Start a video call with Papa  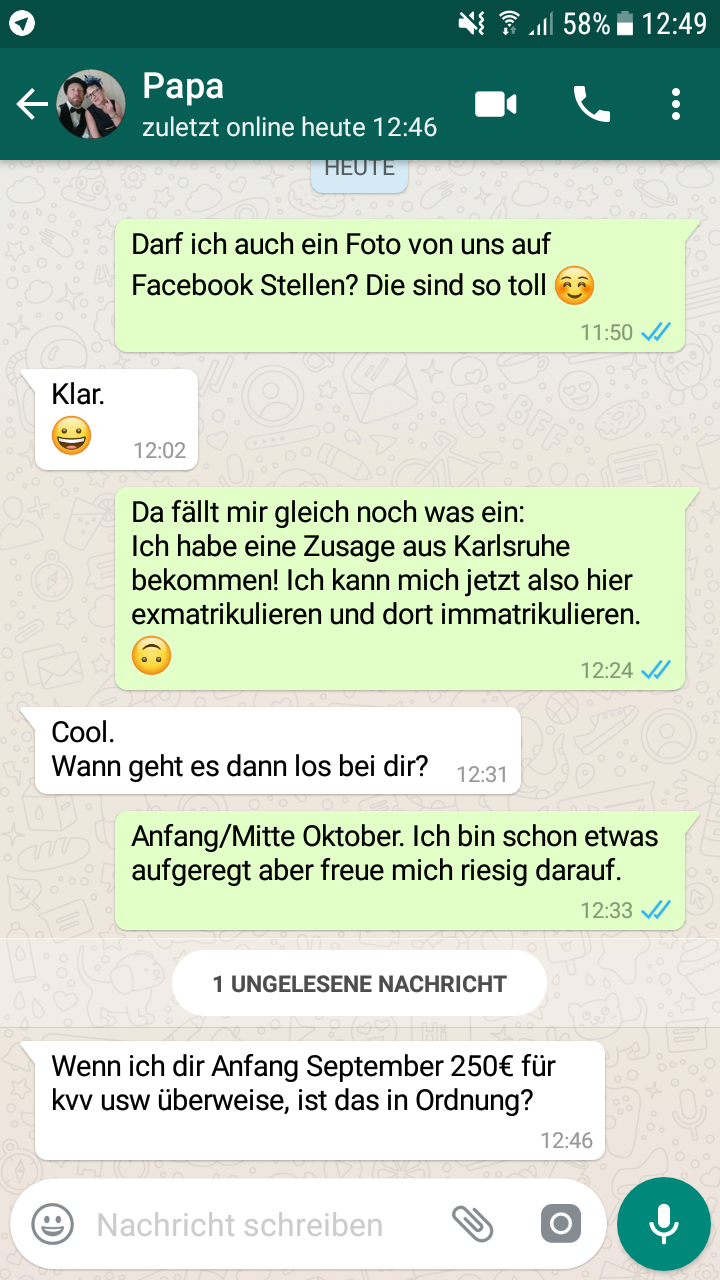[x=496, y=104]
